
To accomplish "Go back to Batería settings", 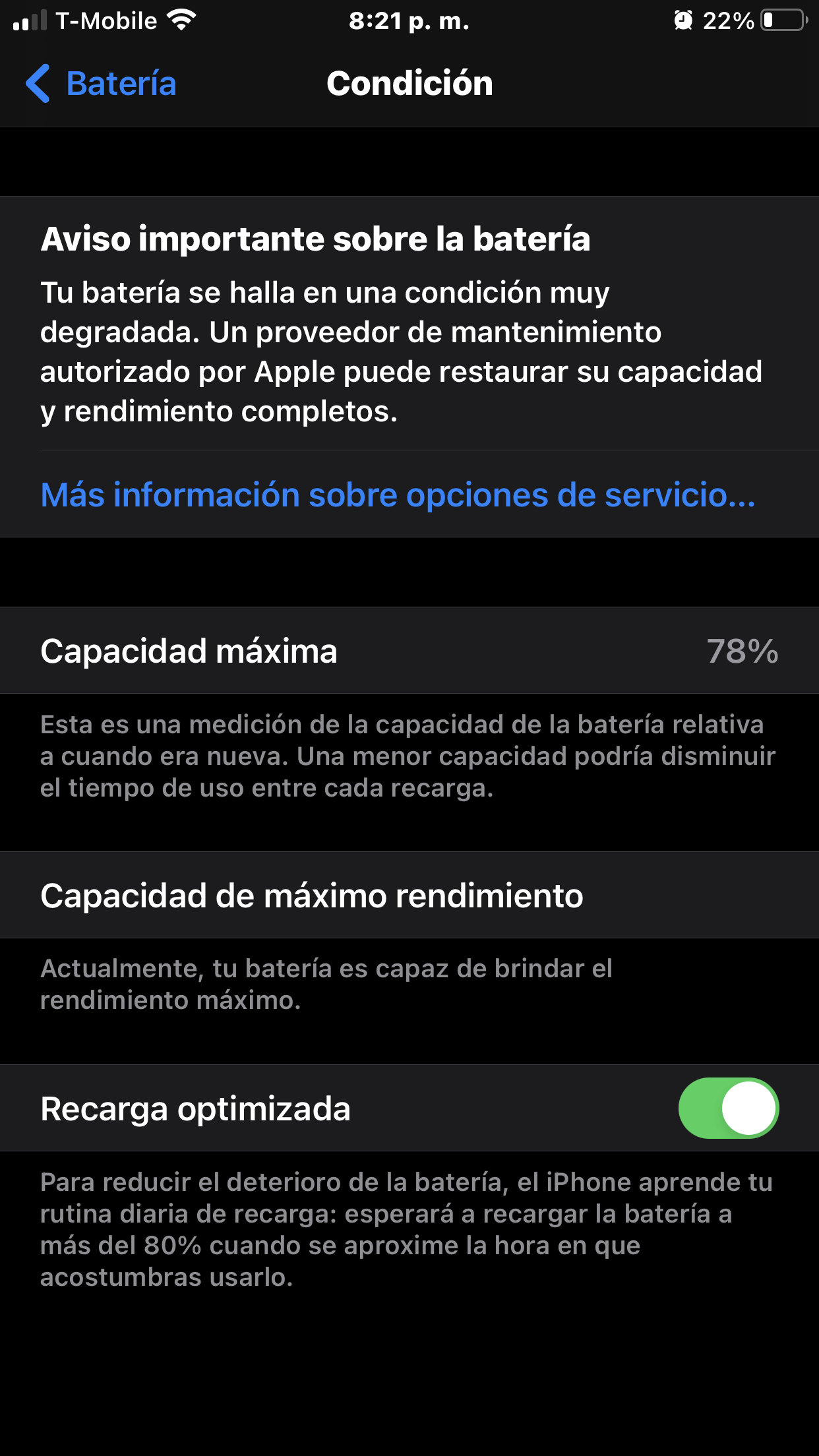I will point(102,84).
